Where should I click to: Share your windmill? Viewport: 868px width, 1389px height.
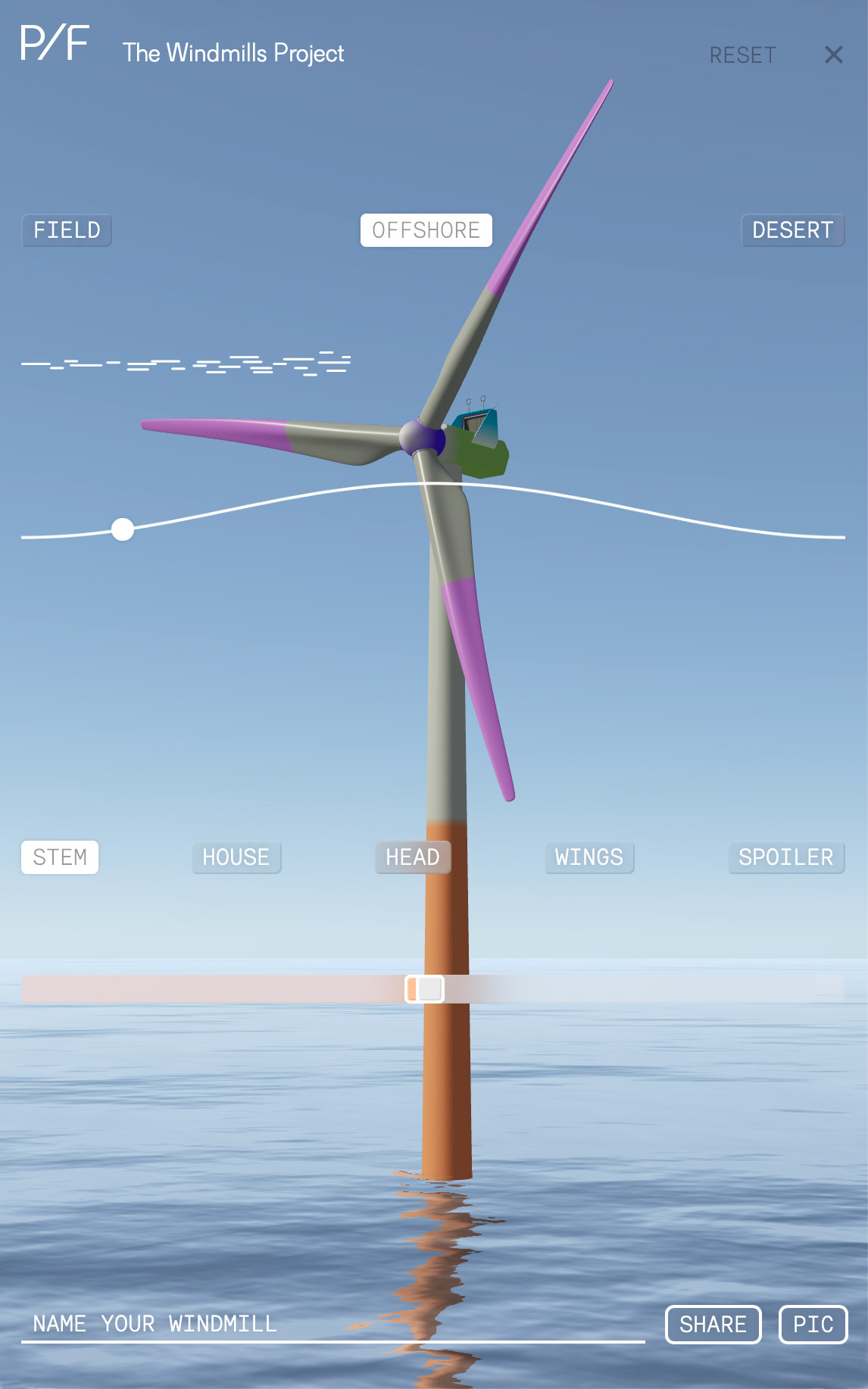pyautogui.click(x=713, y=1325)
